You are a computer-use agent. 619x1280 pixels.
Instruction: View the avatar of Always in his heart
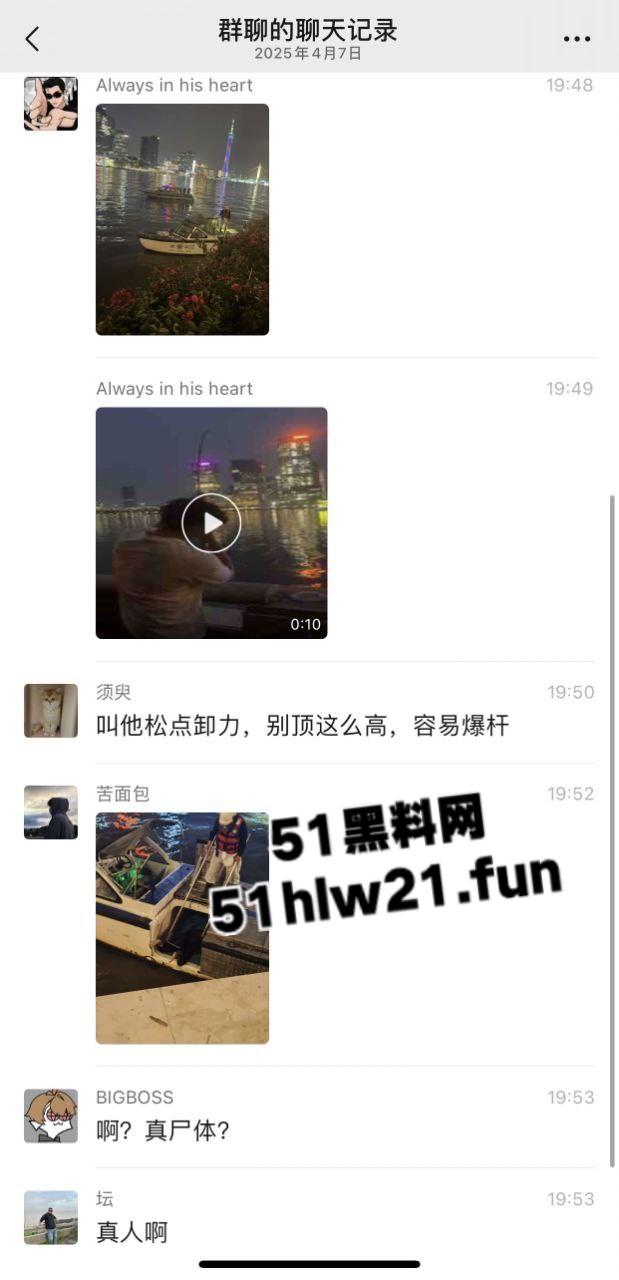(50, 104)
